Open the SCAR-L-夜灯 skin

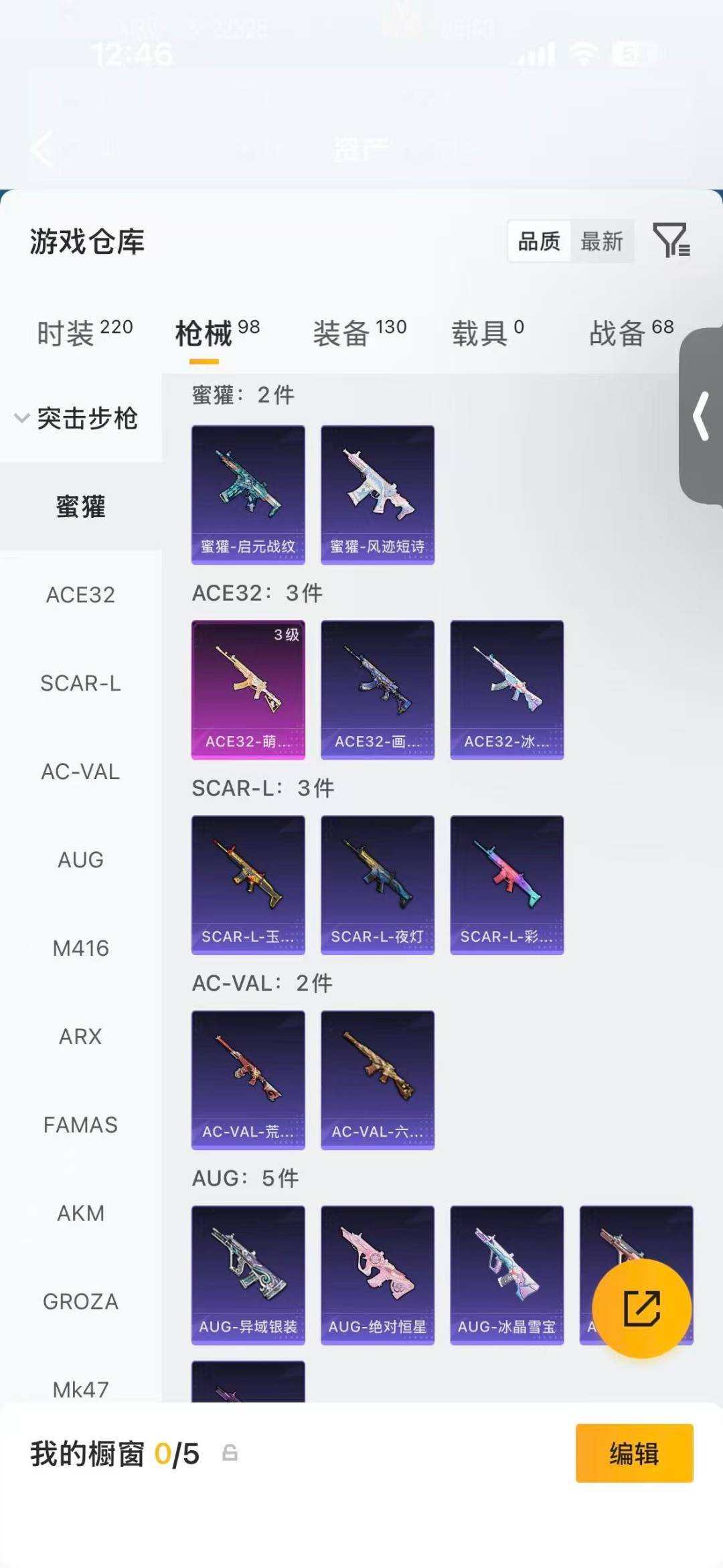[378, 885]
